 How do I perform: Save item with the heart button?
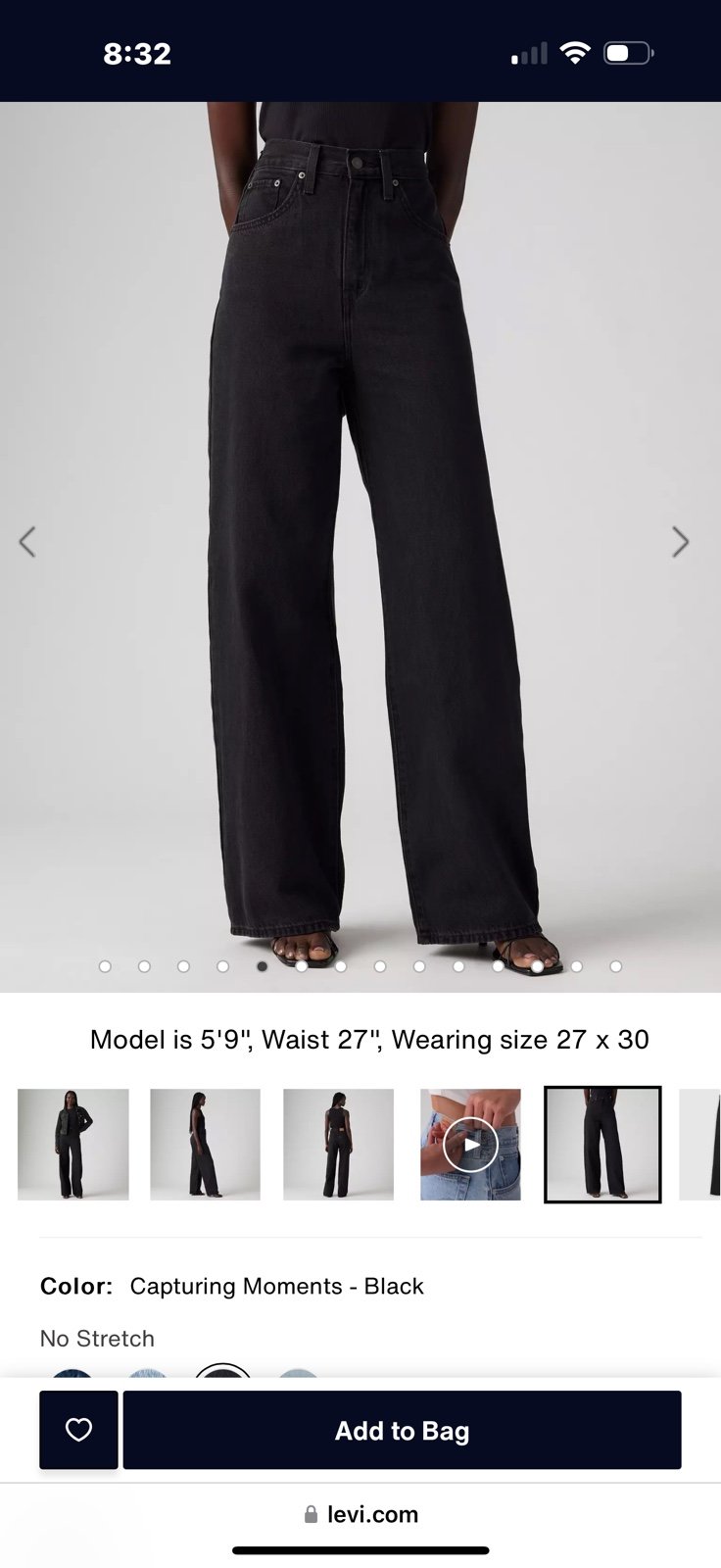(x=78, y=1430)
